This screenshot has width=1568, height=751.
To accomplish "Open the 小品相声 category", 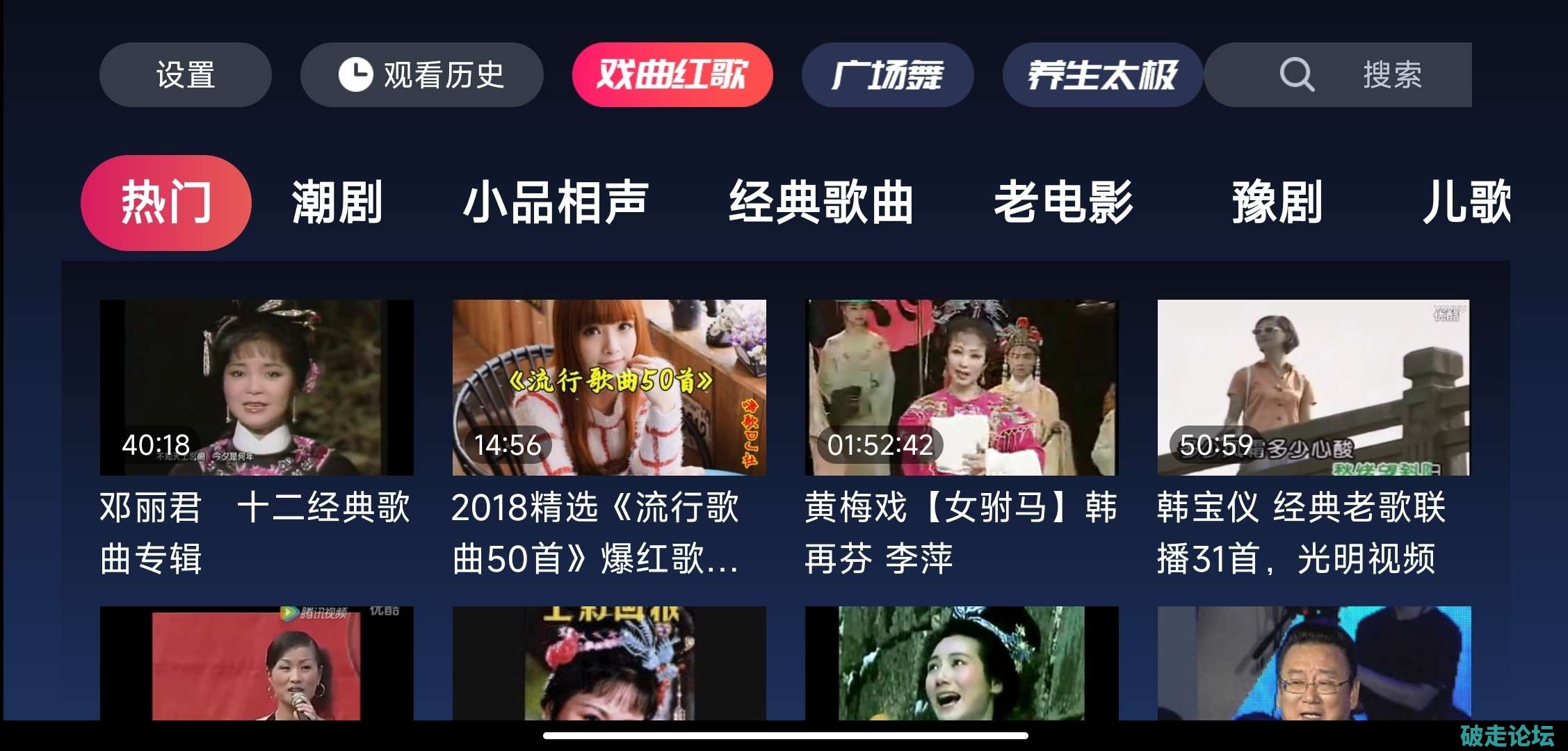I will point(556,202).
